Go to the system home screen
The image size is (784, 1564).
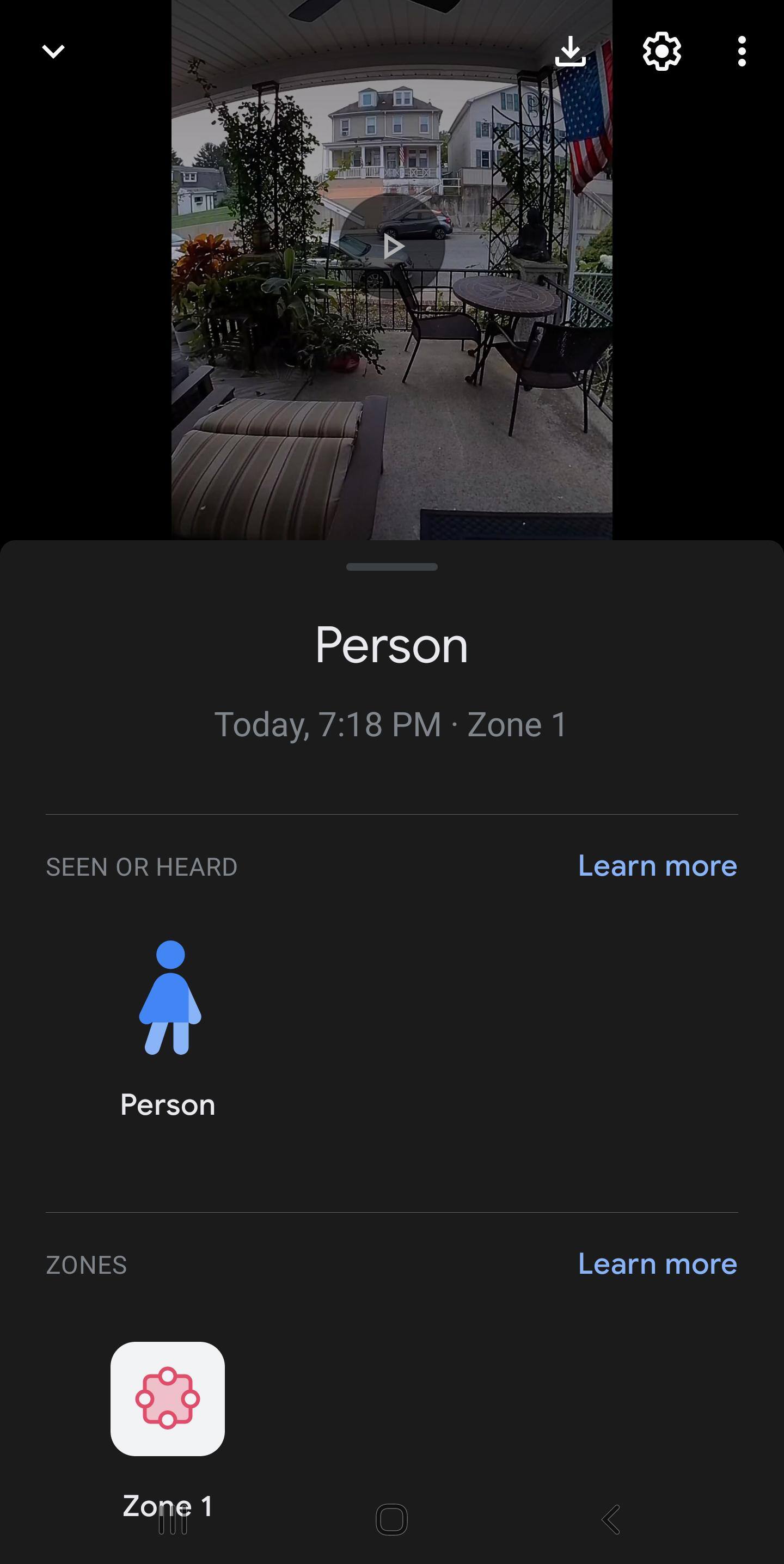pyautogui.click(x=391, y=1520)
